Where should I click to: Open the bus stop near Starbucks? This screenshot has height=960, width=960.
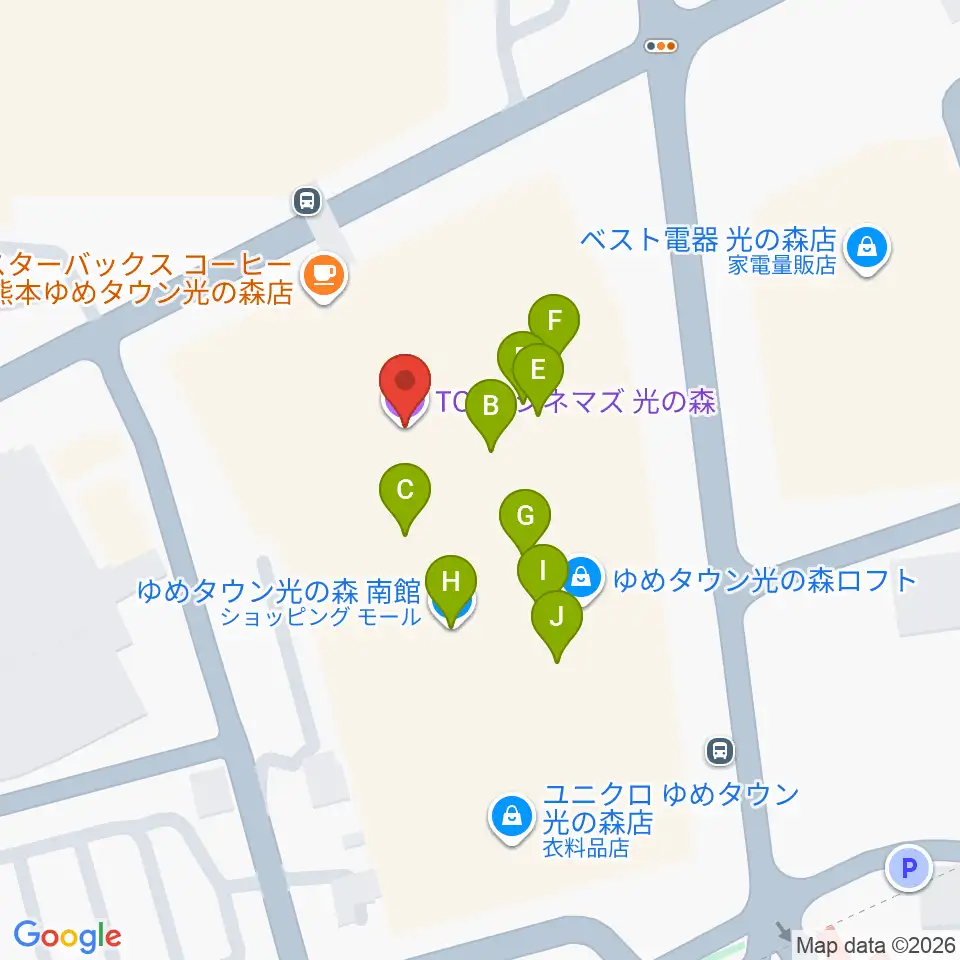point(307,200)
